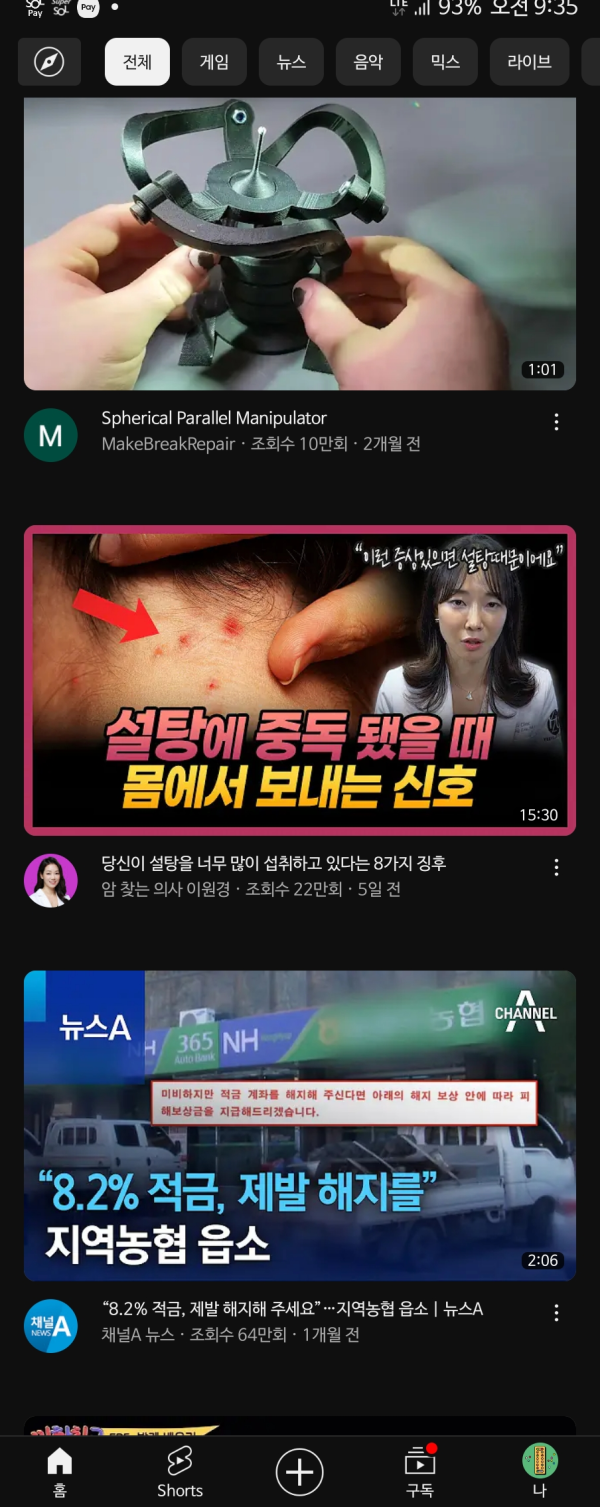Viewport: 600px width, 1507px height.
Task: Play the 설탕에 중독 됐을 때 video
Action: (x=300, y=680)
